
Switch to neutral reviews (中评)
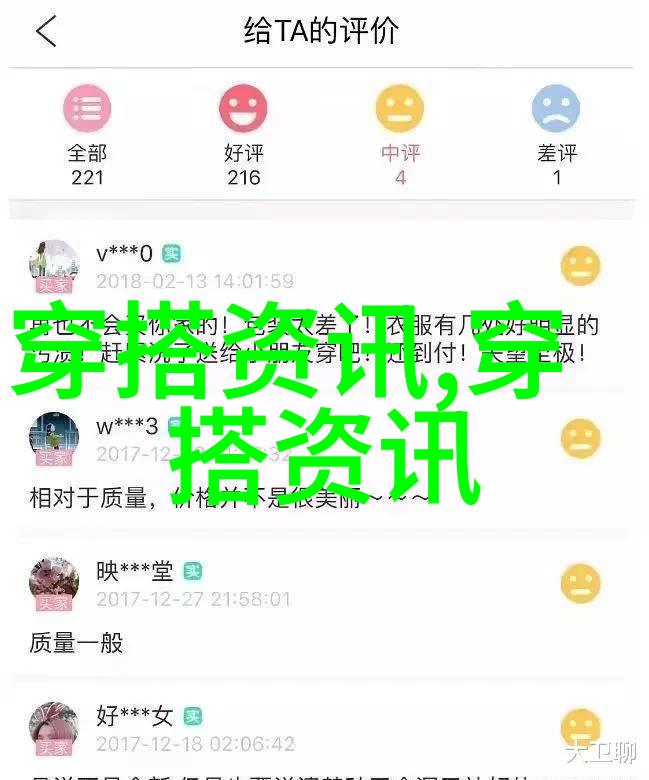[400, 135]
